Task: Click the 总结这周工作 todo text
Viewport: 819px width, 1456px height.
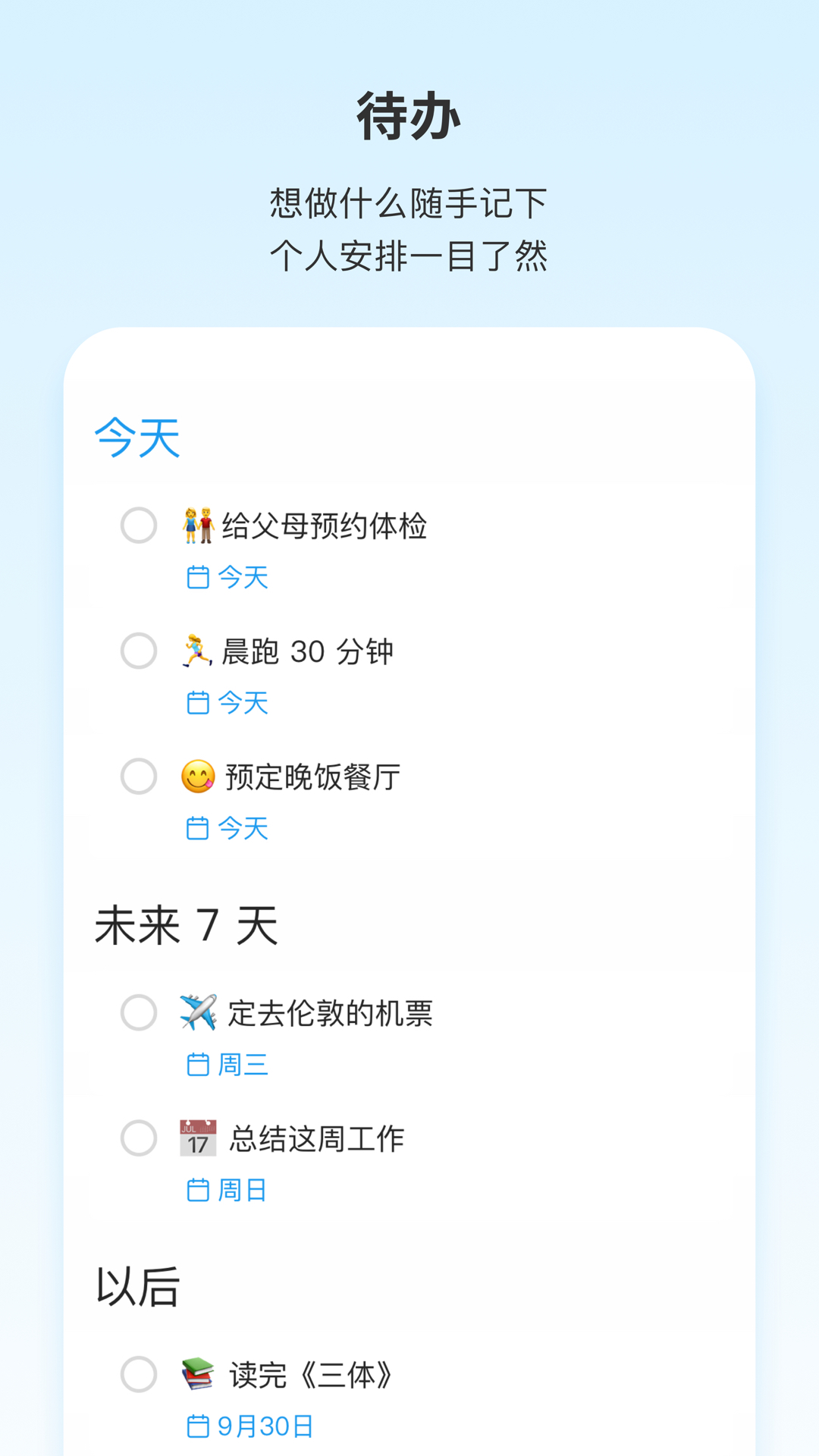Action: click(x=315, y=1137)
